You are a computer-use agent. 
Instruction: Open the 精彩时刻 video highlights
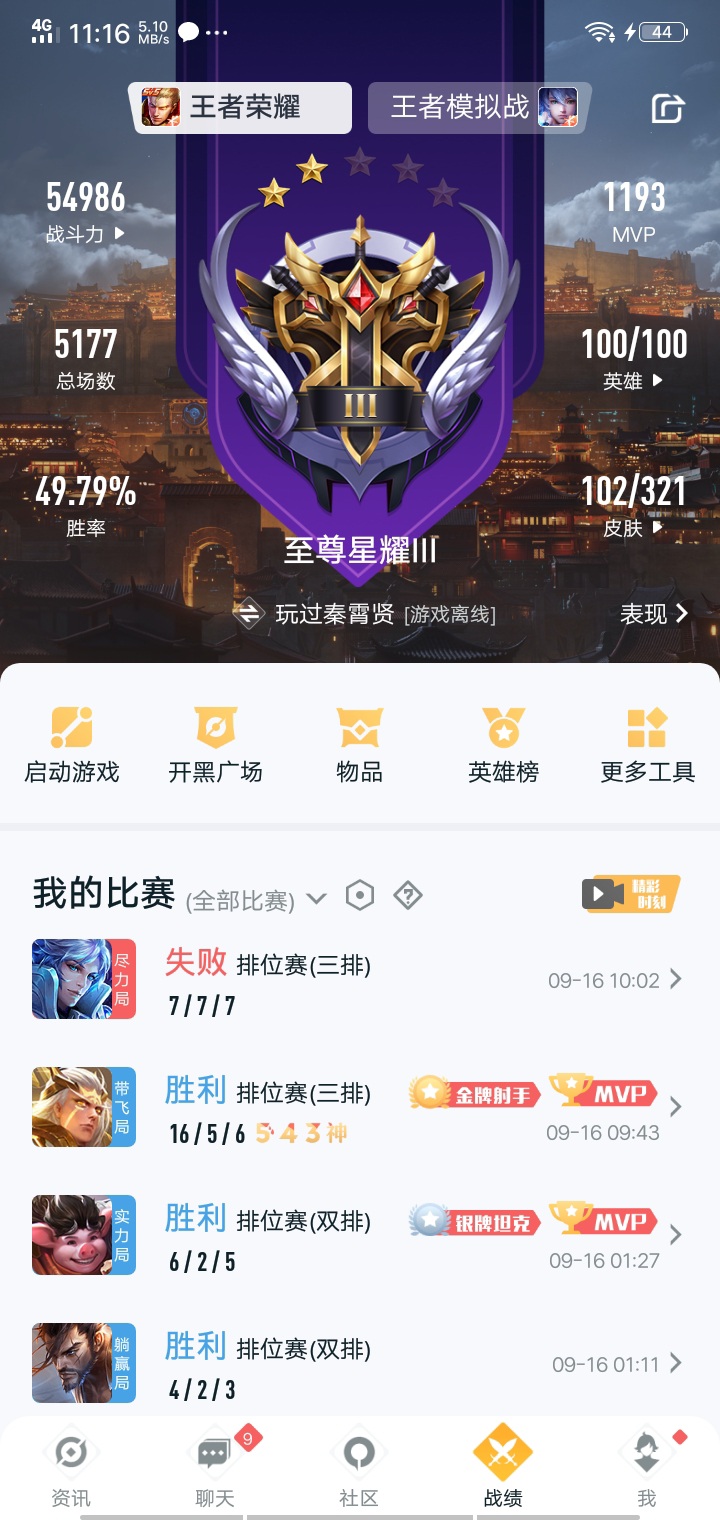click(630, 894)
